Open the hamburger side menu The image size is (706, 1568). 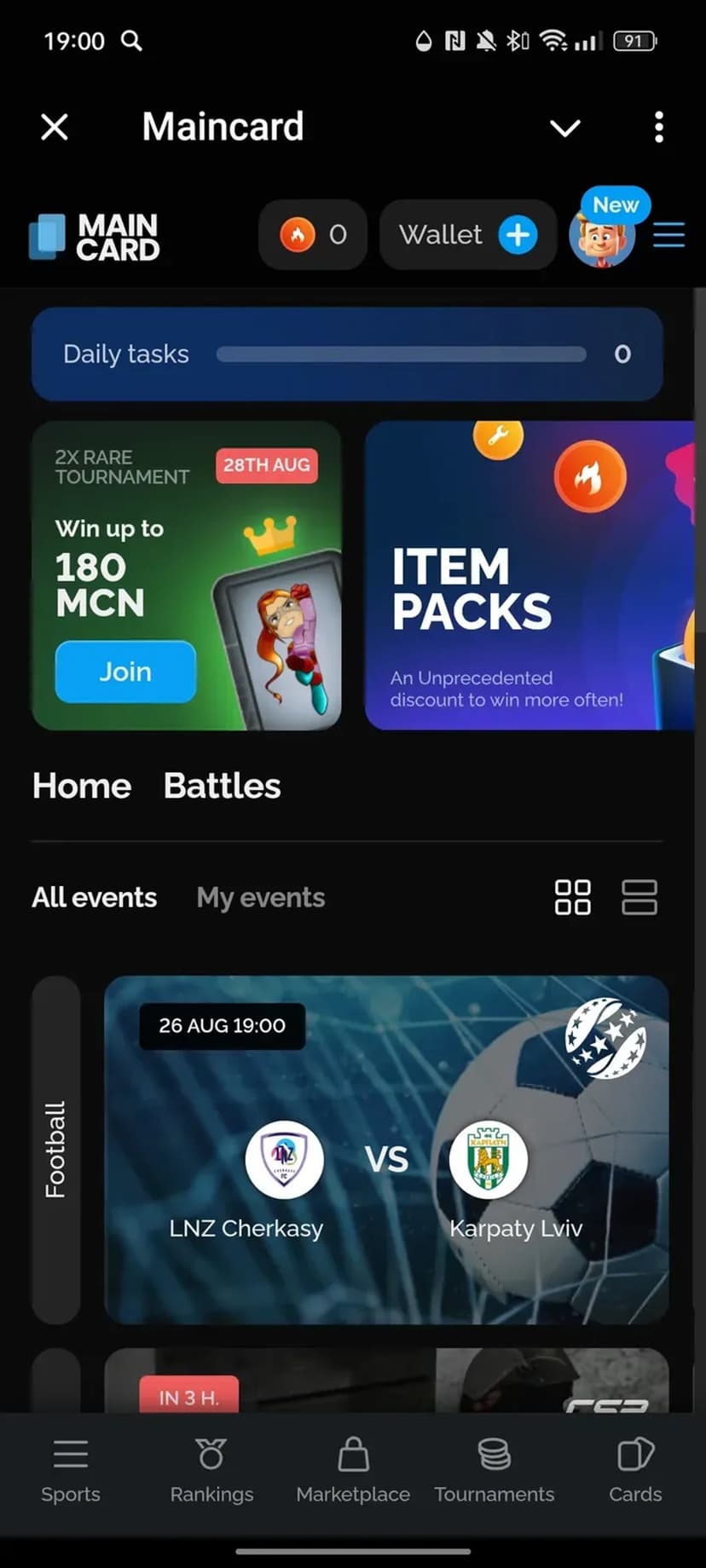669,234
